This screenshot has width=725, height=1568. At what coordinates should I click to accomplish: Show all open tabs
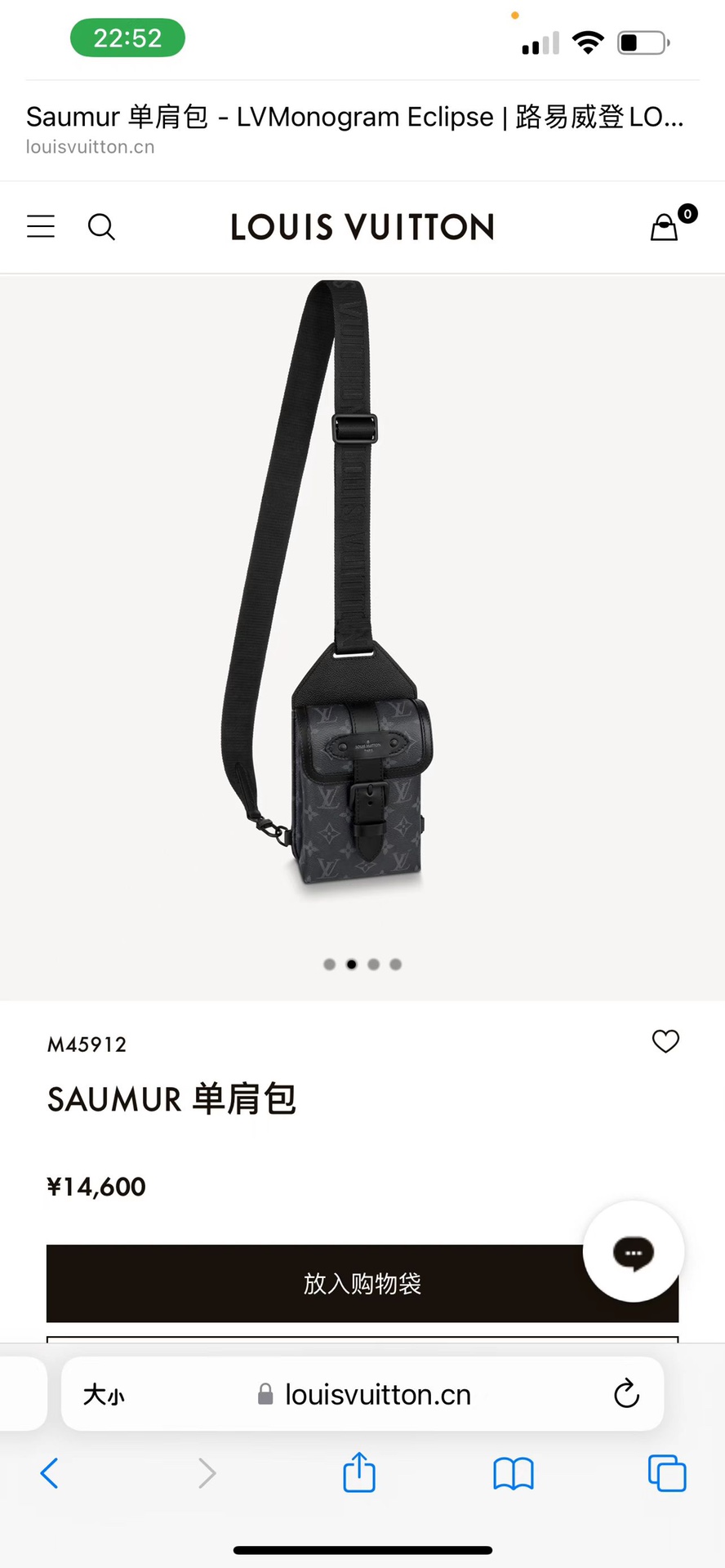(x=666, y=1473)
